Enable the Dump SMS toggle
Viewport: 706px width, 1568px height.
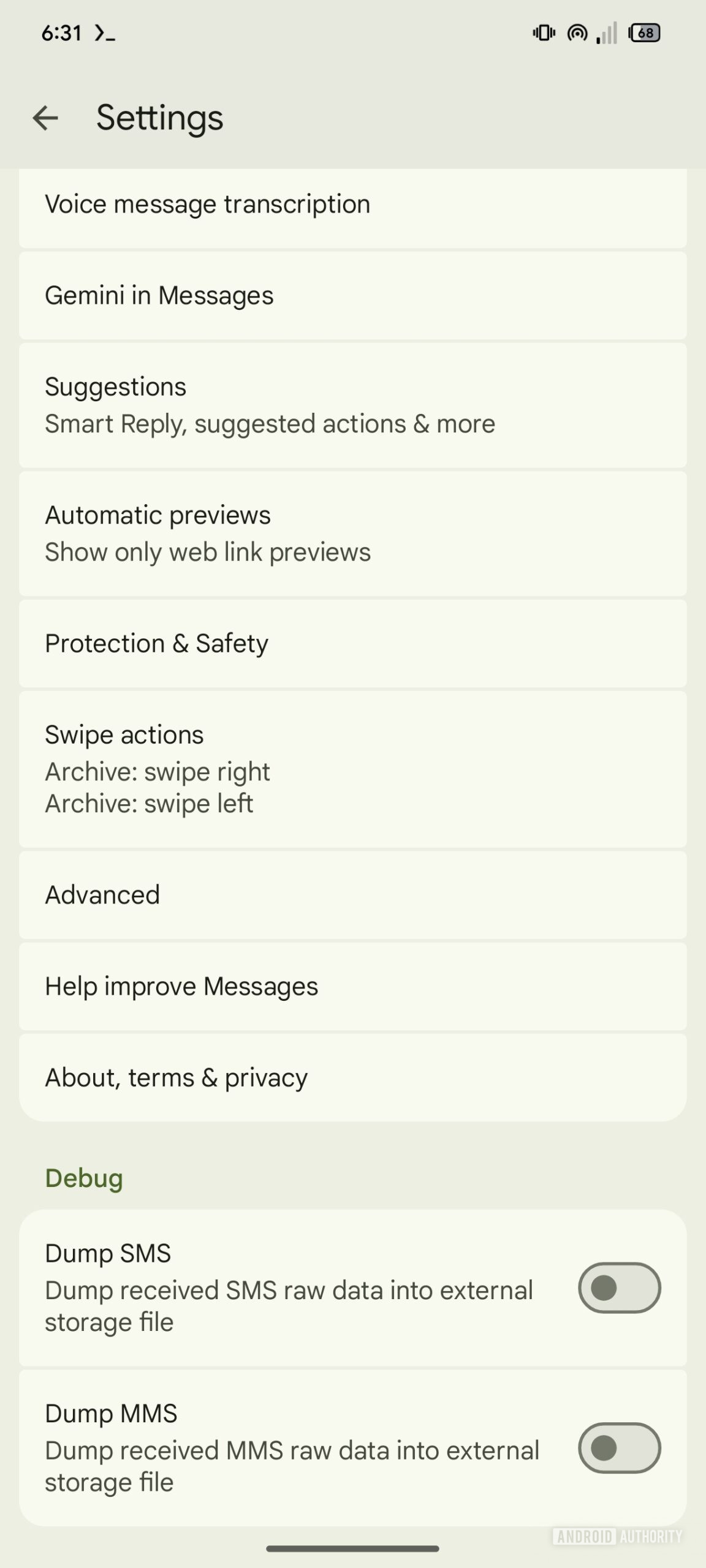click(619, 1287)
